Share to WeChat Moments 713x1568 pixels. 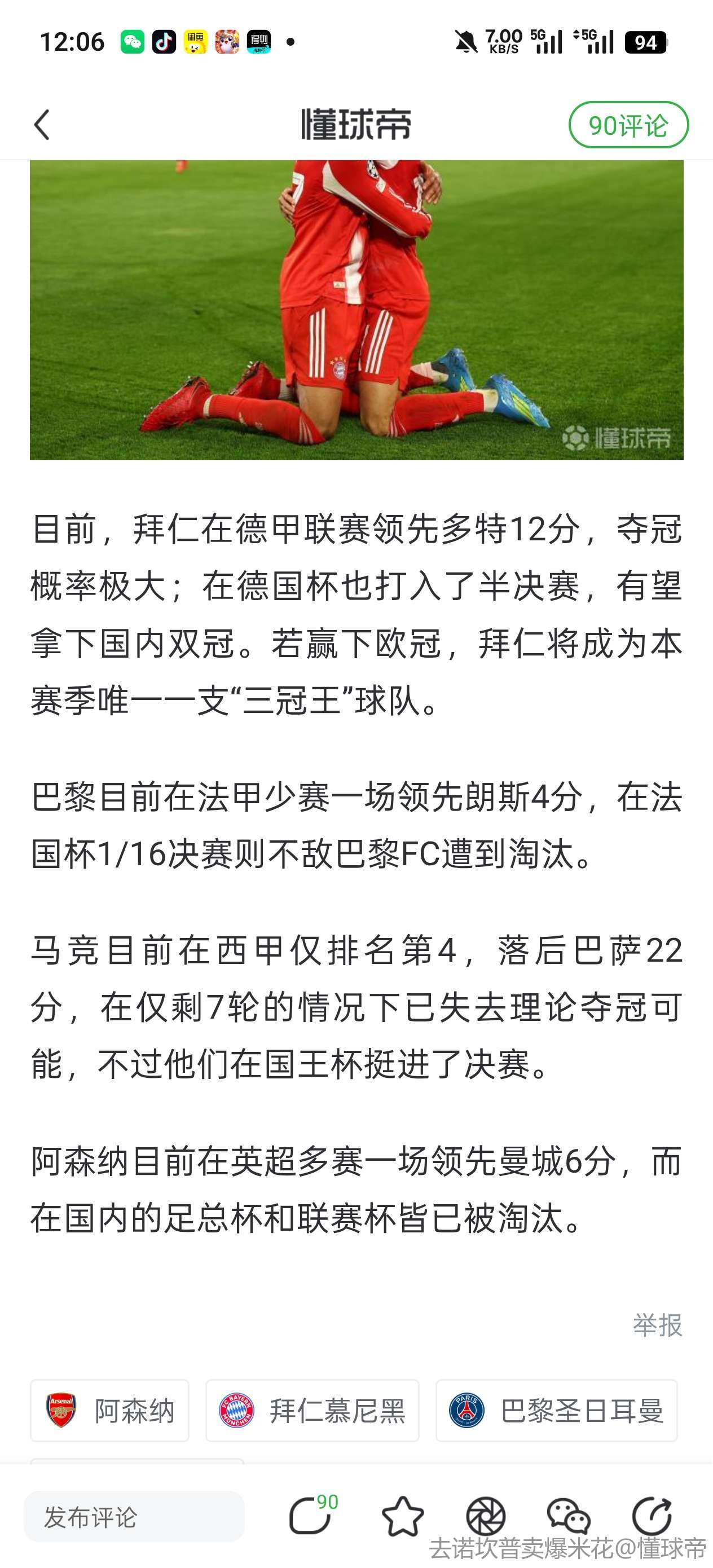click(x=485, y=1516)
